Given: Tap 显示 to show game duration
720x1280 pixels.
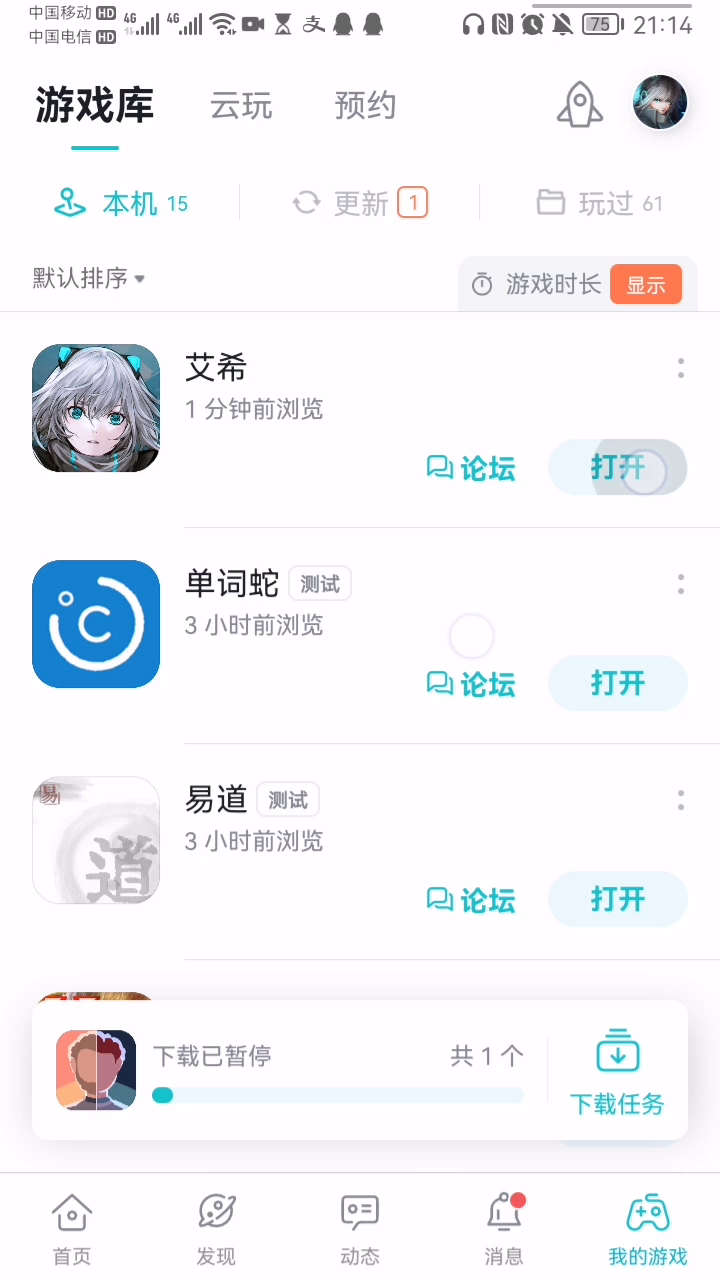Looking at the screenshot, I should [646, 285].
